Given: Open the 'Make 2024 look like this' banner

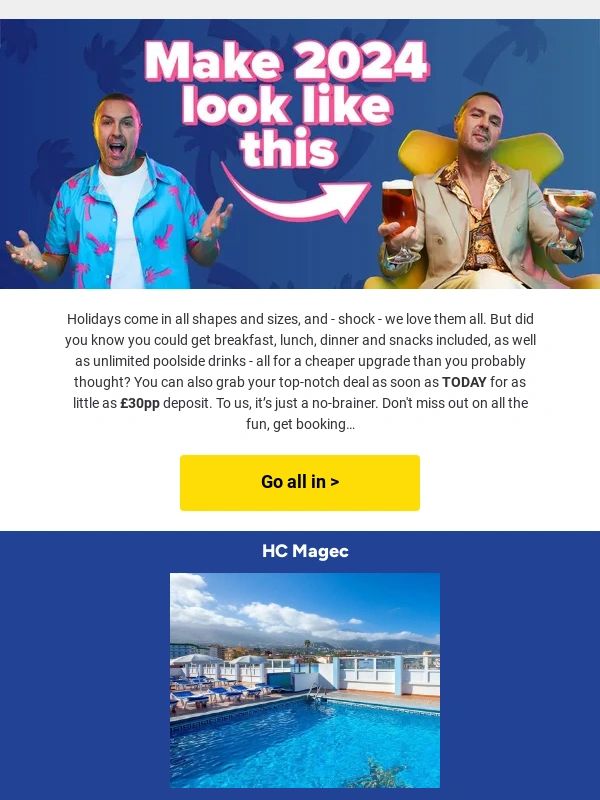Looking at the screenshot, I should tap(300, 154).
